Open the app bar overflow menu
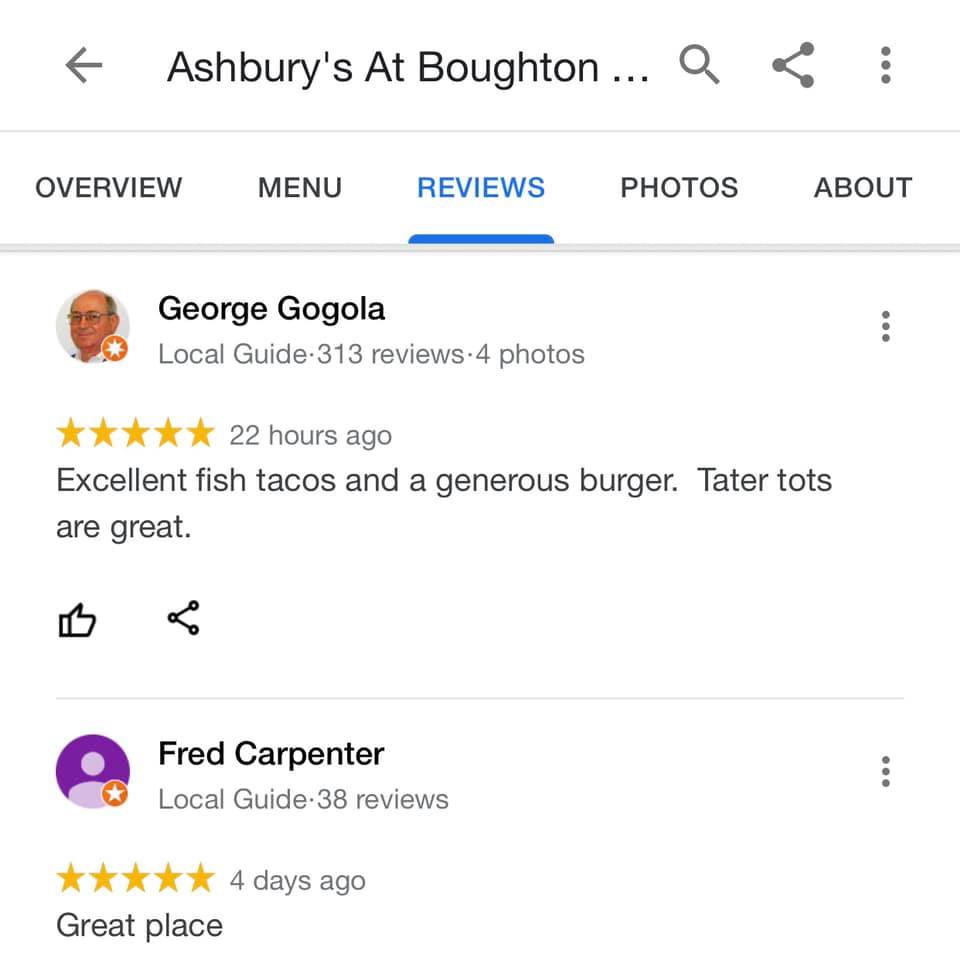The width and height of the screenshot is (960, 960). pyautogui.click(x=885, y=66)
